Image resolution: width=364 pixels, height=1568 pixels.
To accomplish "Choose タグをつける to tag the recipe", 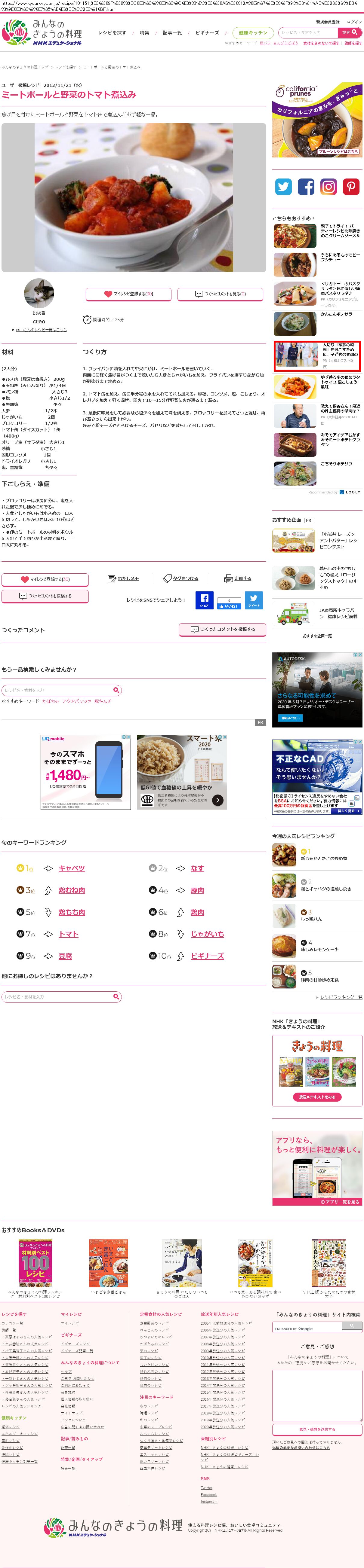I will (181, 578).
